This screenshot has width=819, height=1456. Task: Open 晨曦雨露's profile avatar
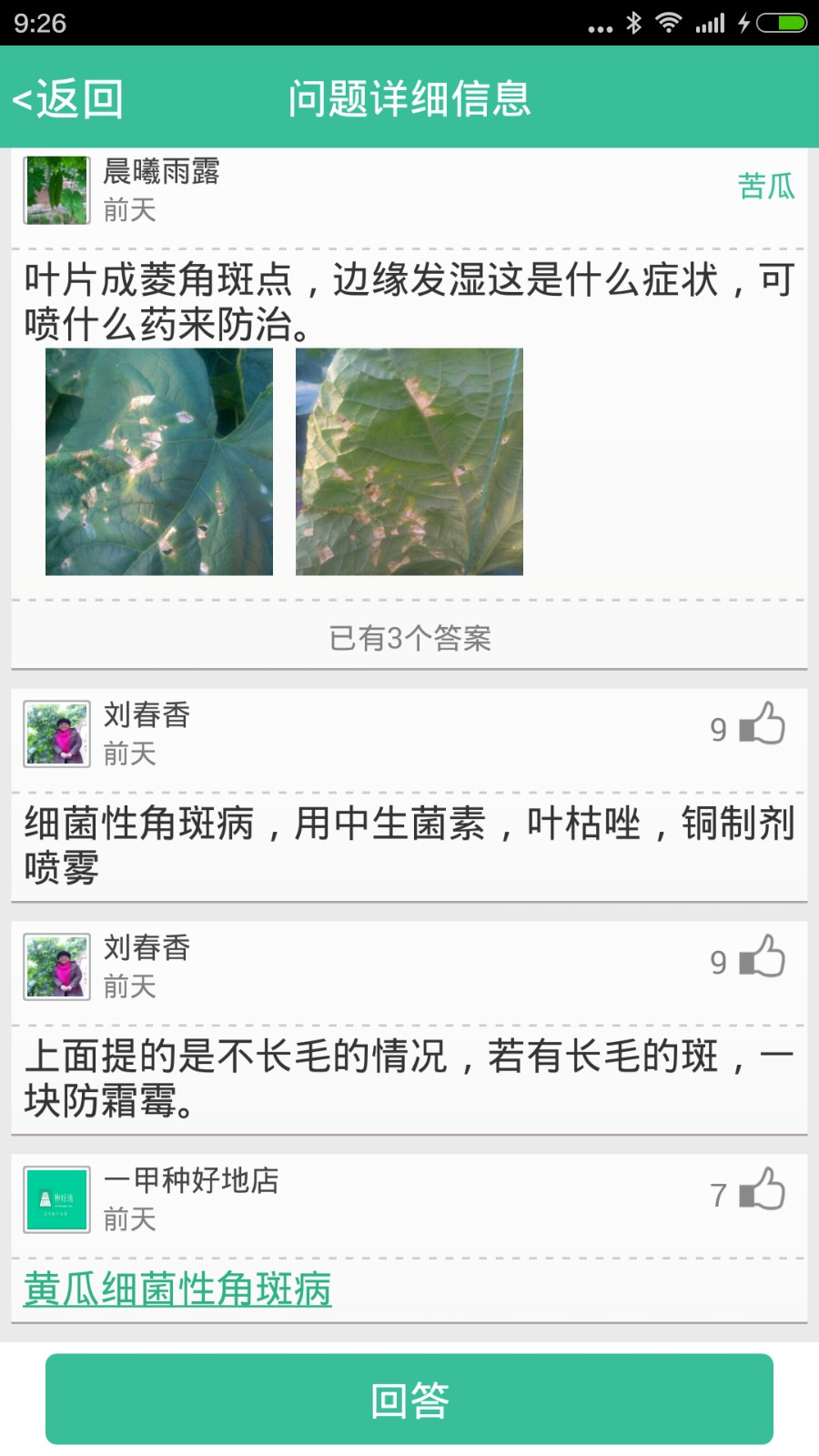pos(56,190)
